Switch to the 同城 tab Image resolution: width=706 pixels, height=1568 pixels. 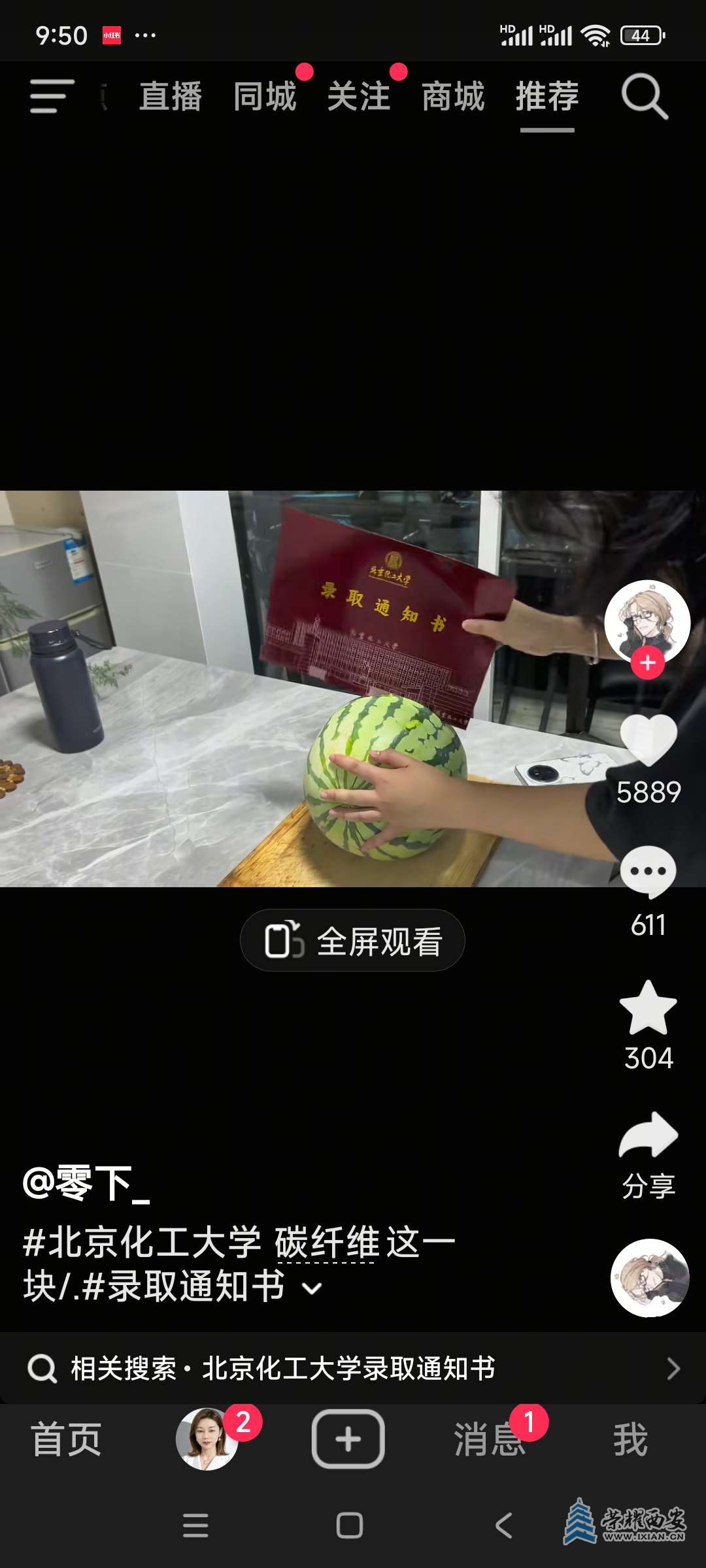pyautogui.click(x=265, y=97)
